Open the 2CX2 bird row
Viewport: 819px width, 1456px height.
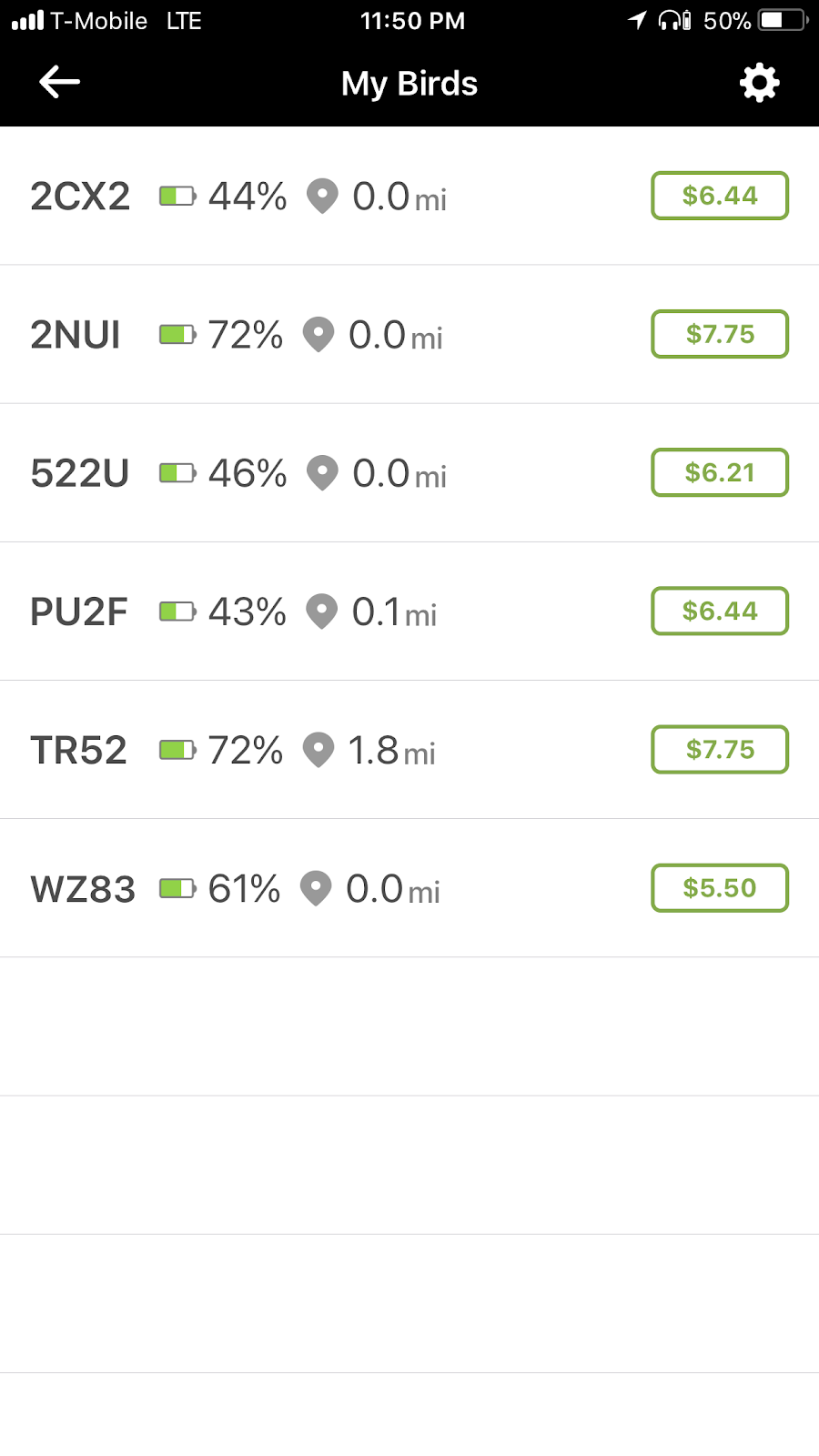(x=80, y=197)
